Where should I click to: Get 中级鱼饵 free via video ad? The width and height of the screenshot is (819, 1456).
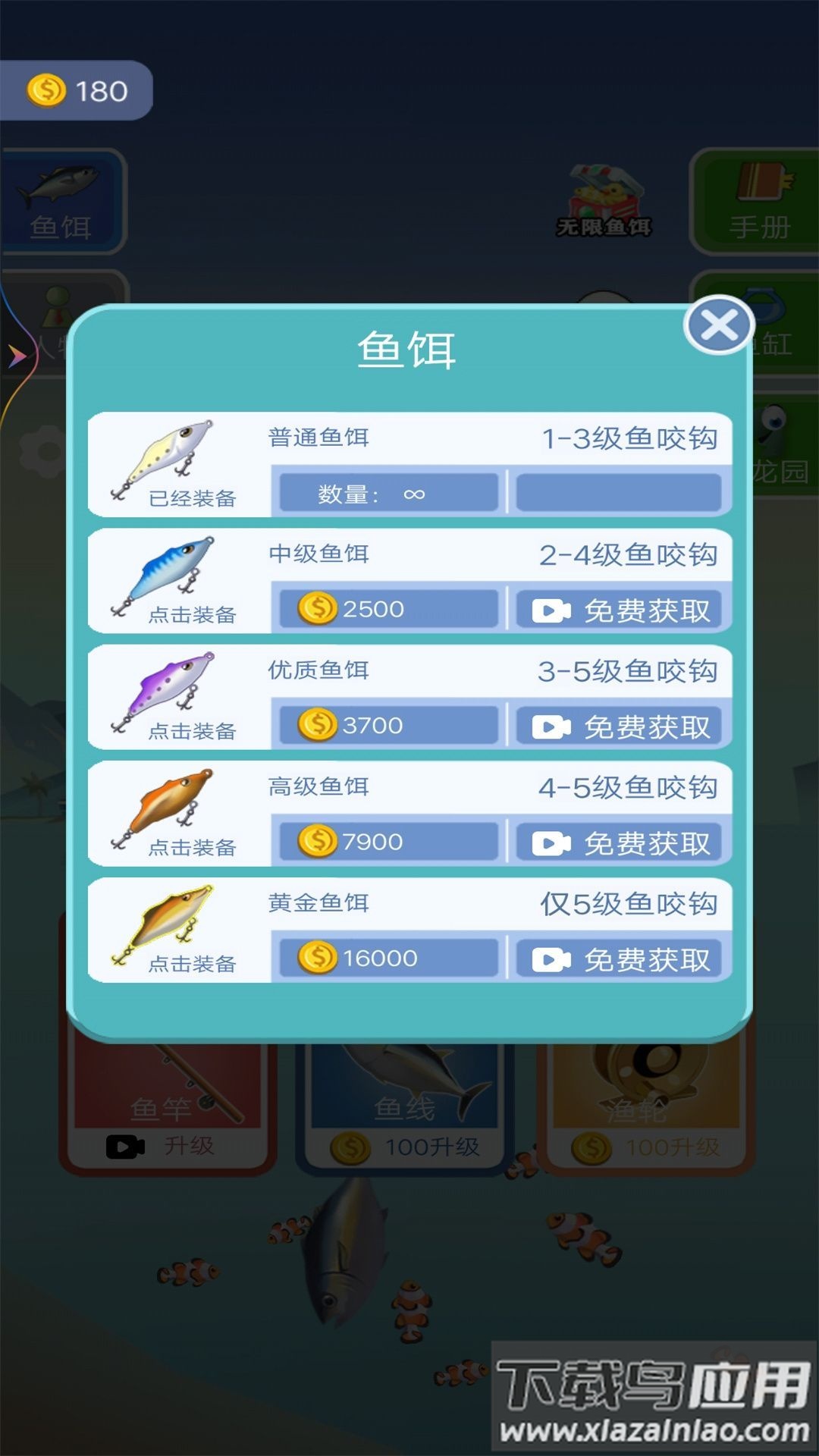[x=619, y=610]
